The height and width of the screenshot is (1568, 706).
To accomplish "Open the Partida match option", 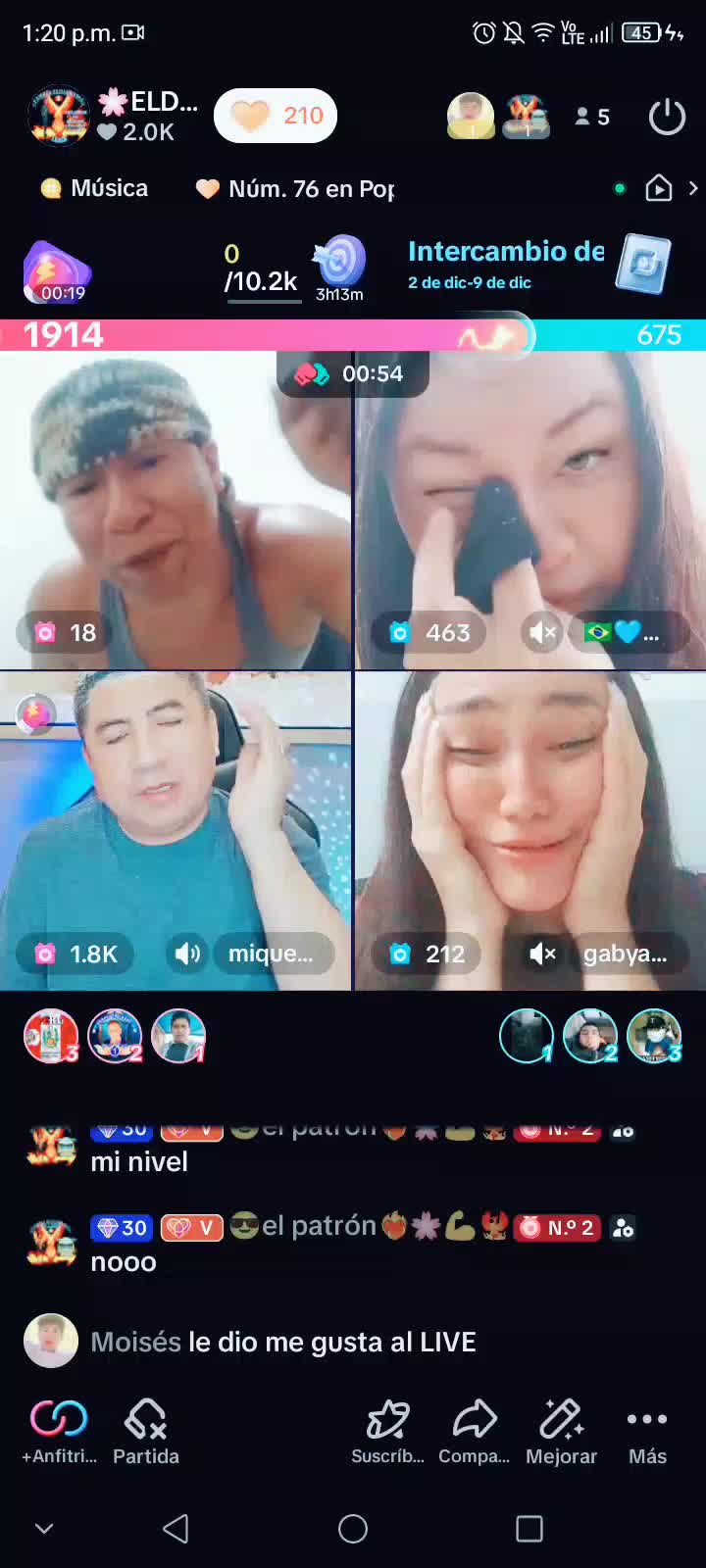I will tap(146, 1431).
